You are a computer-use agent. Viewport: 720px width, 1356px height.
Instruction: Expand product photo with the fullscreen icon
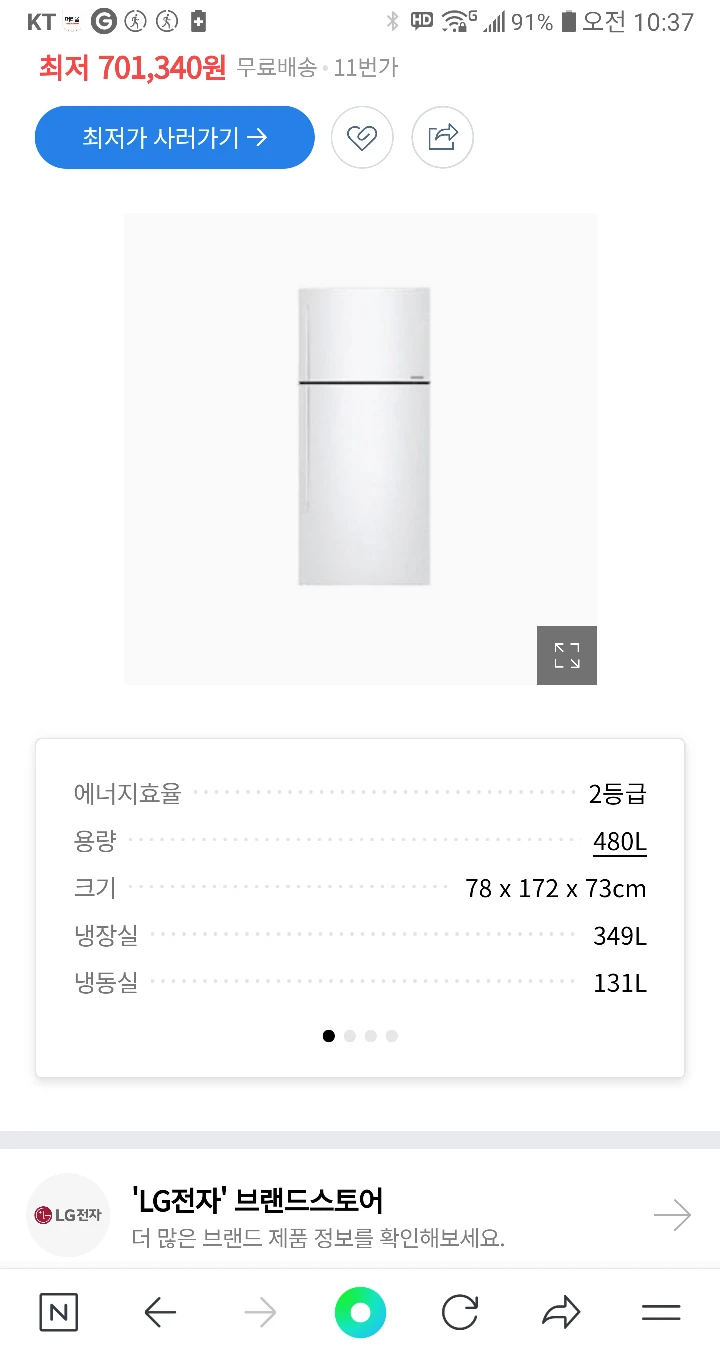566,655
